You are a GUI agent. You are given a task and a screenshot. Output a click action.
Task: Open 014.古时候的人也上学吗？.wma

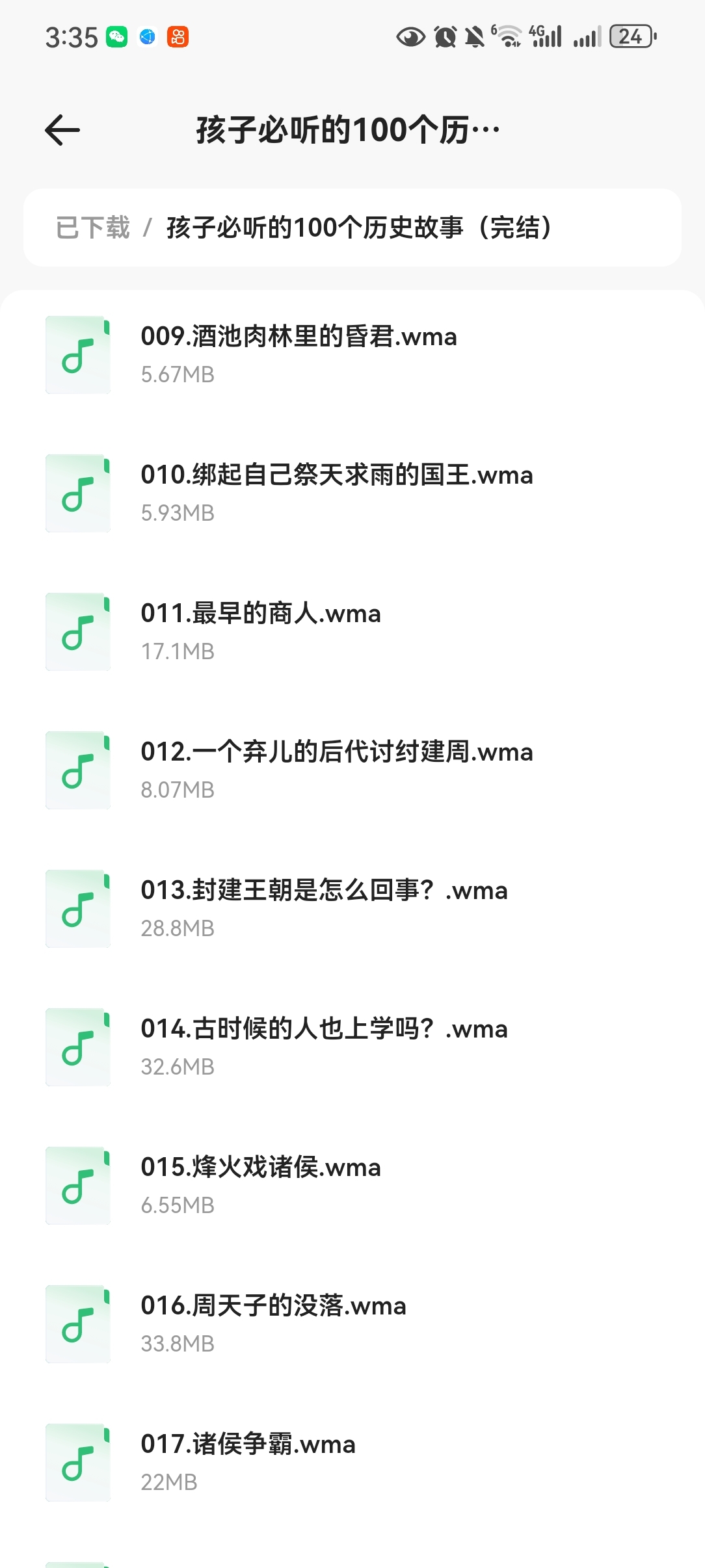pos(323,1030)
